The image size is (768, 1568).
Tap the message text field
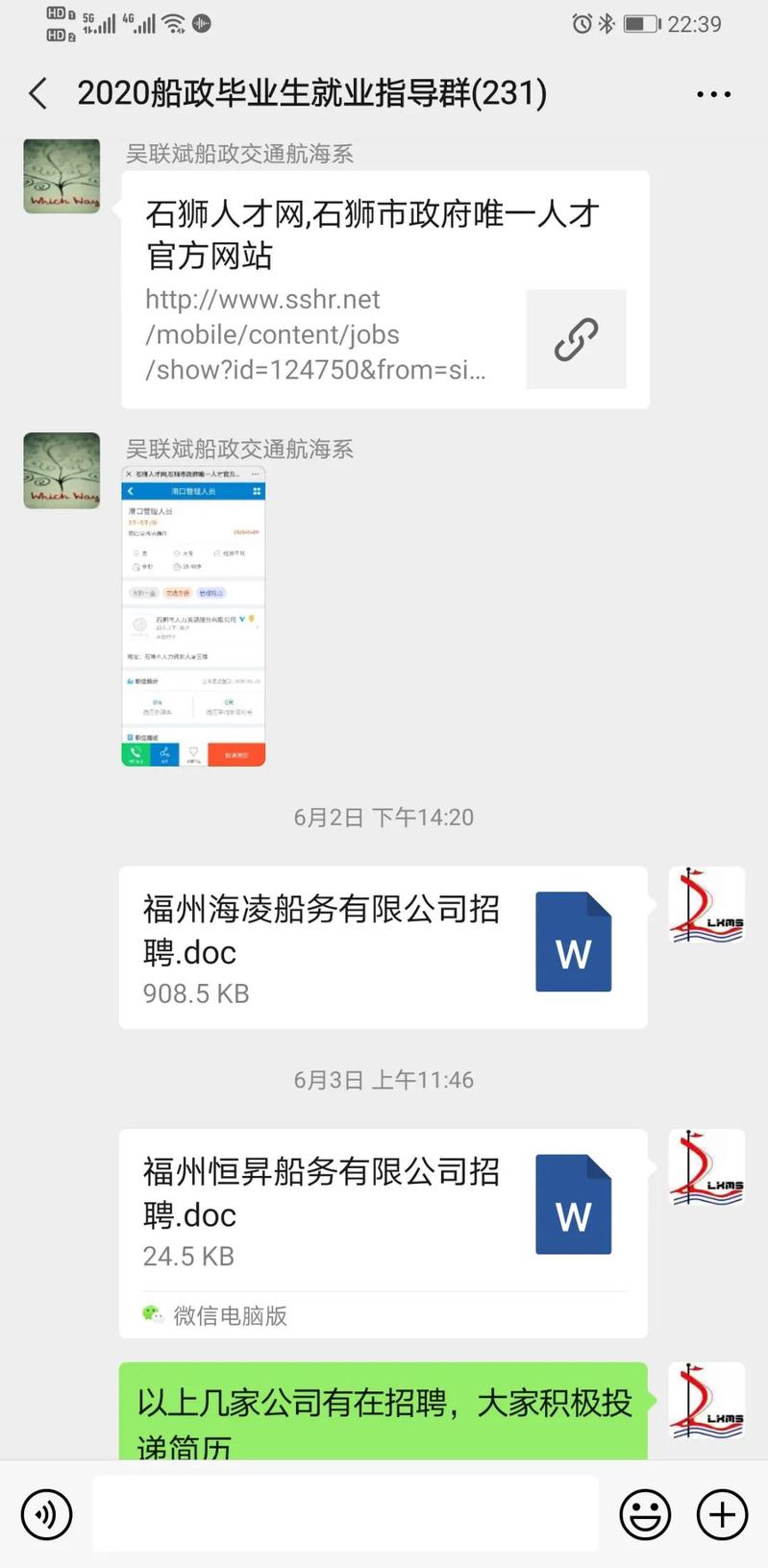346,1514
